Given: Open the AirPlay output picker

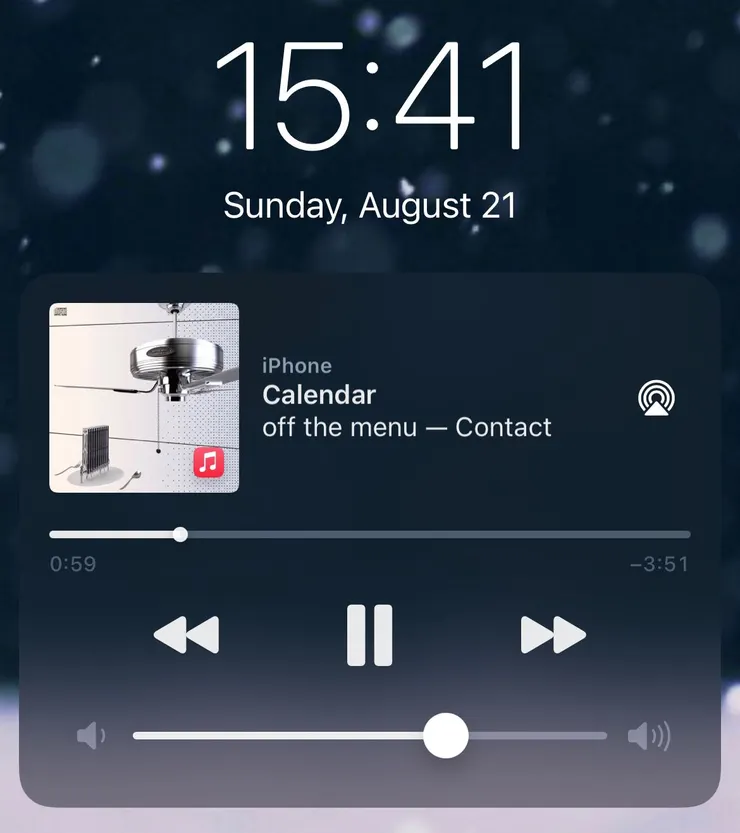Looking at the screenshot, I should tap(656, 397).
